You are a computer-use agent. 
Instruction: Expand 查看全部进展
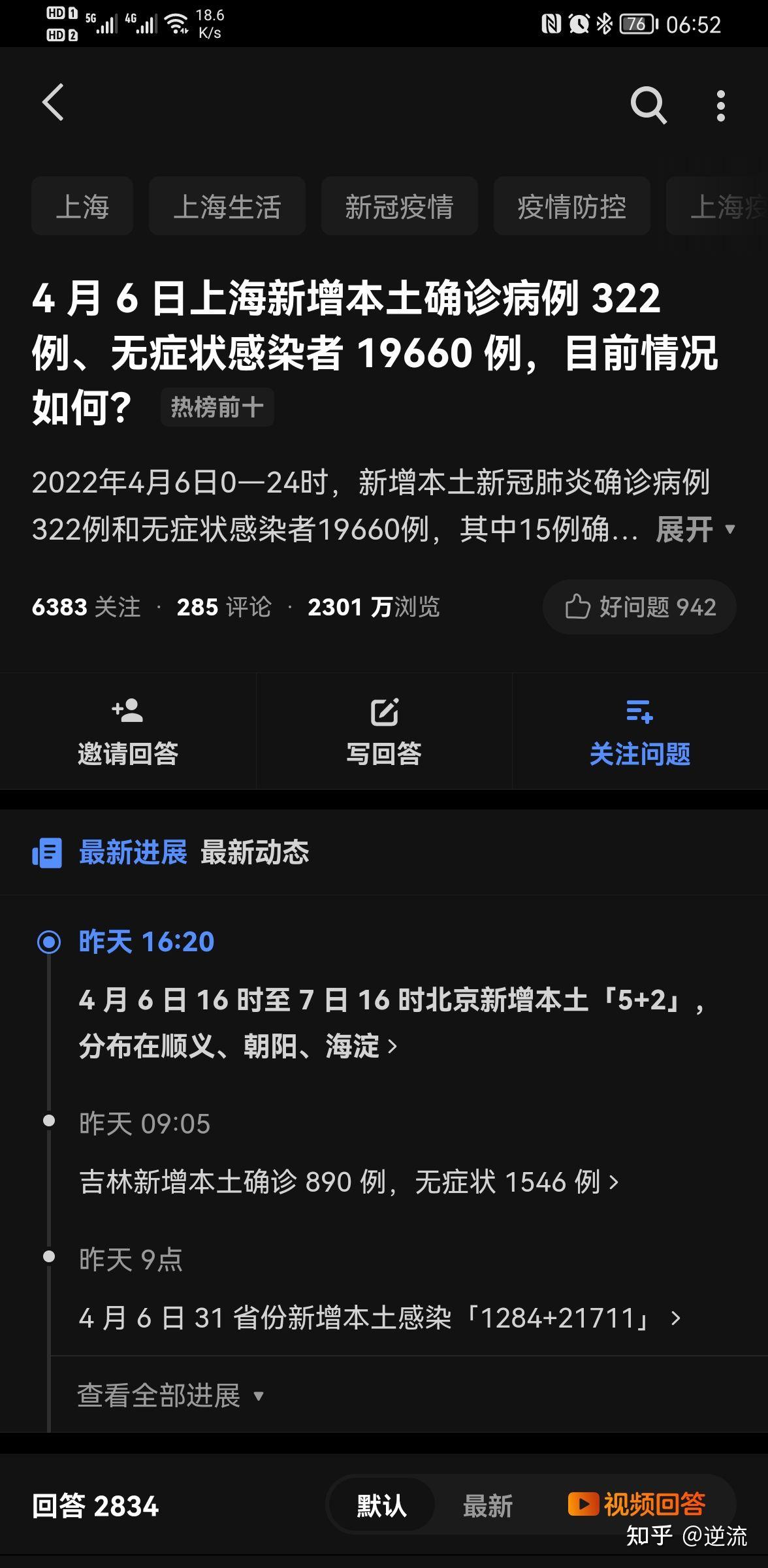coord(170,1396)
